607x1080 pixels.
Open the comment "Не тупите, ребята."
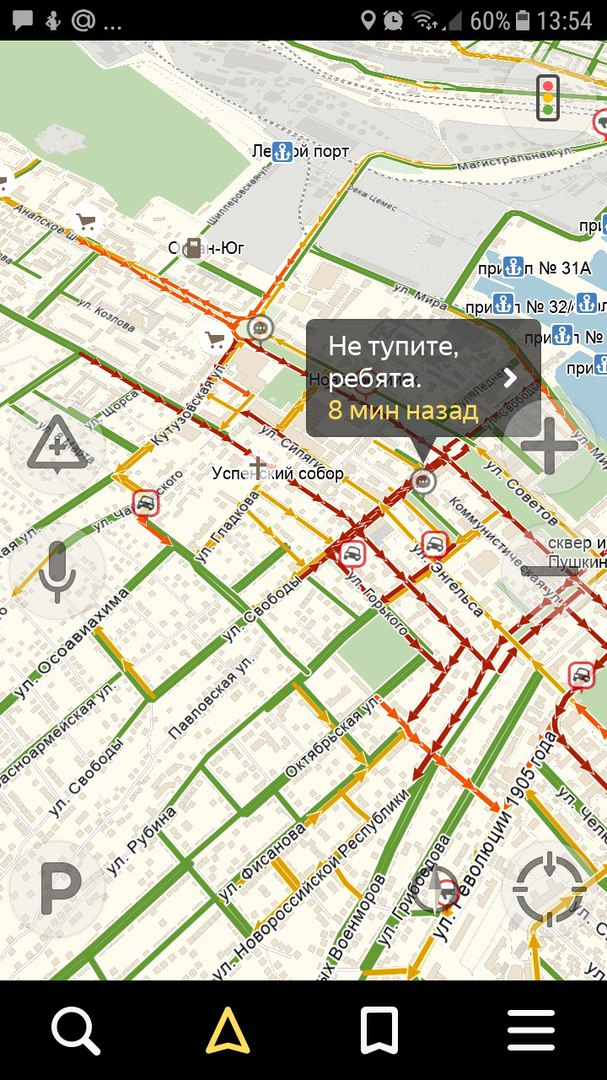[x=423, y=378]
